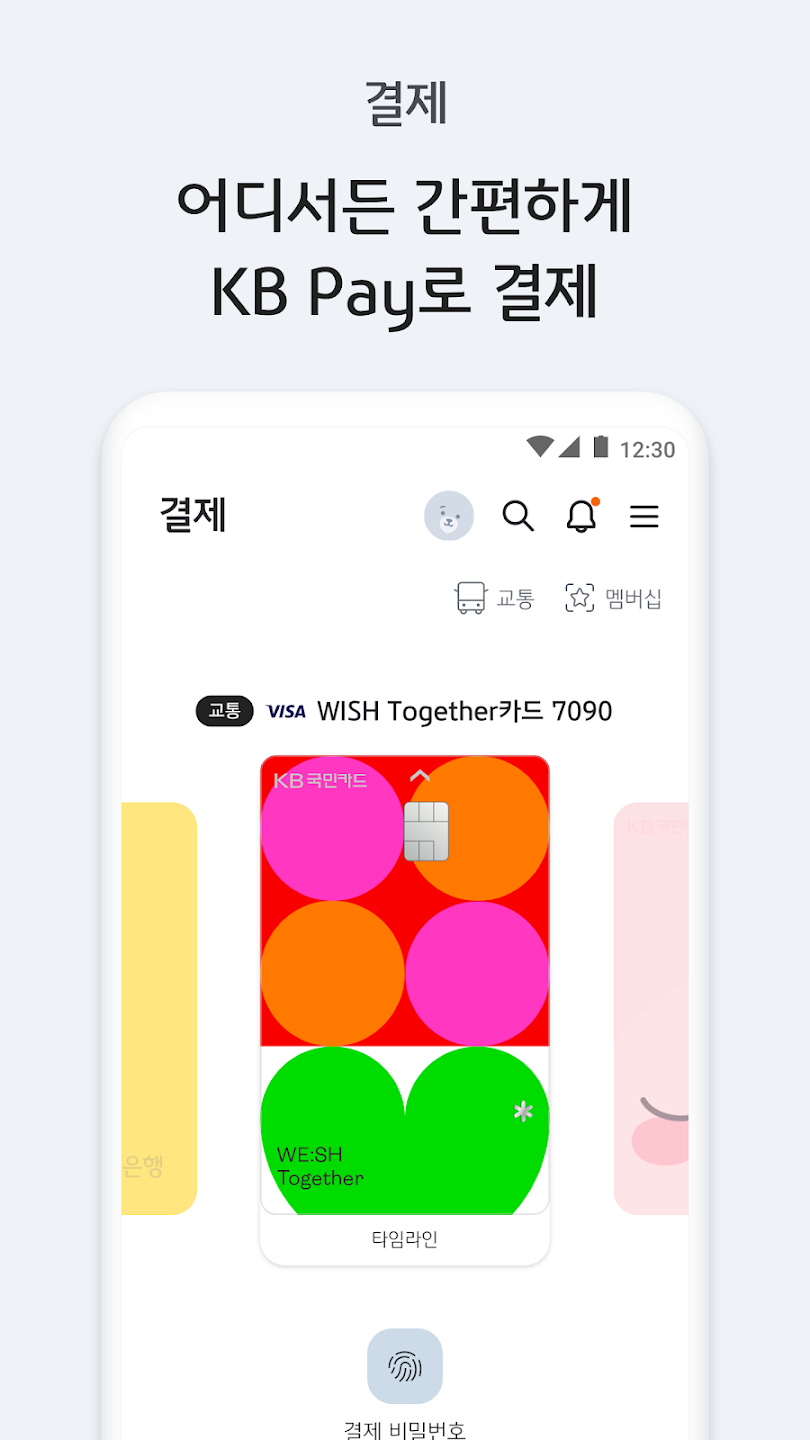Viewport: 810px width, 1440px height.
Task: Open notifications via the bell icon
Action: click(x=582, y=517)
